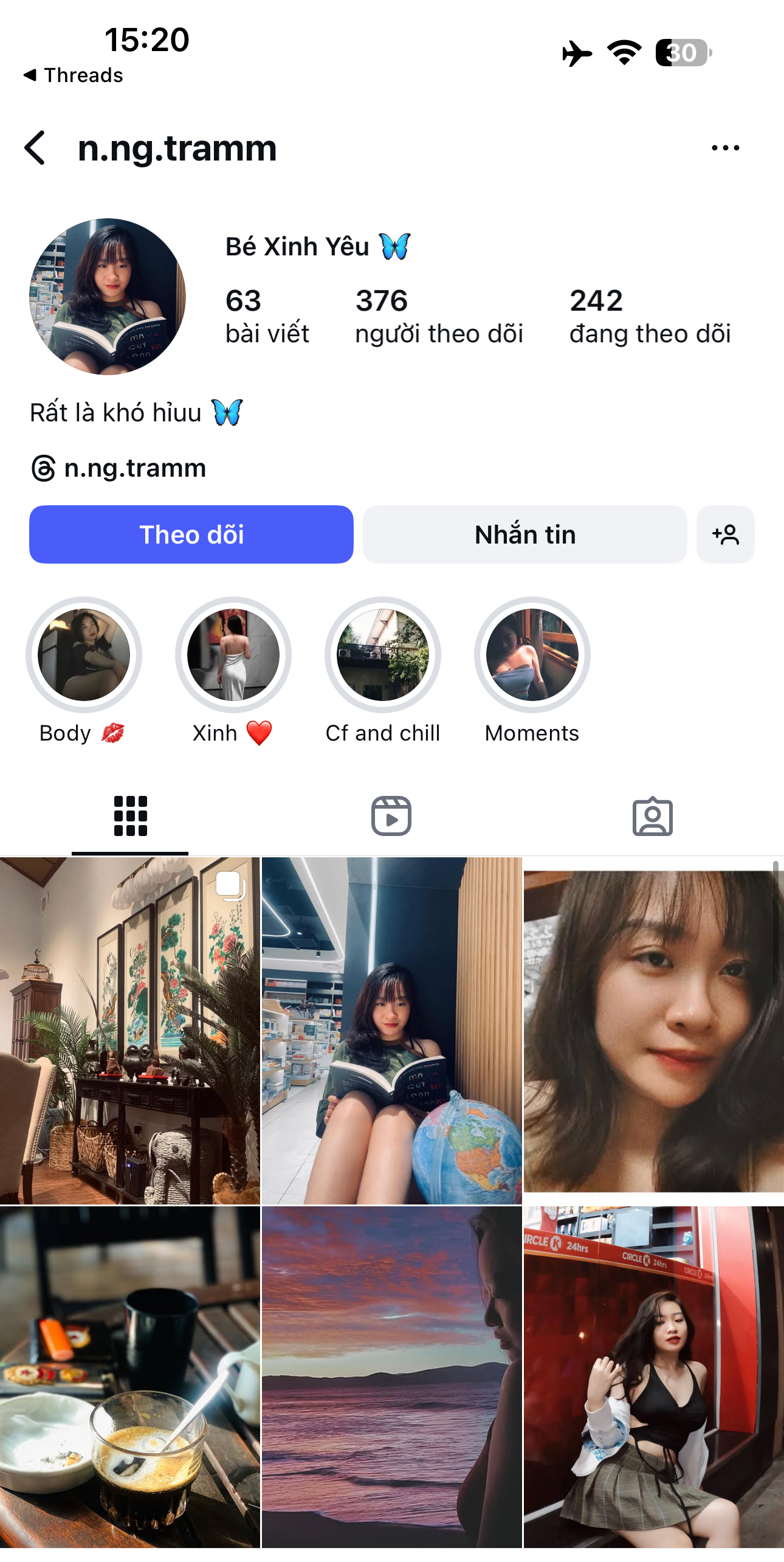Screen dimensions: 784x1562
Task: Open the post with framed flower paintings
Action: point(130,1031)
